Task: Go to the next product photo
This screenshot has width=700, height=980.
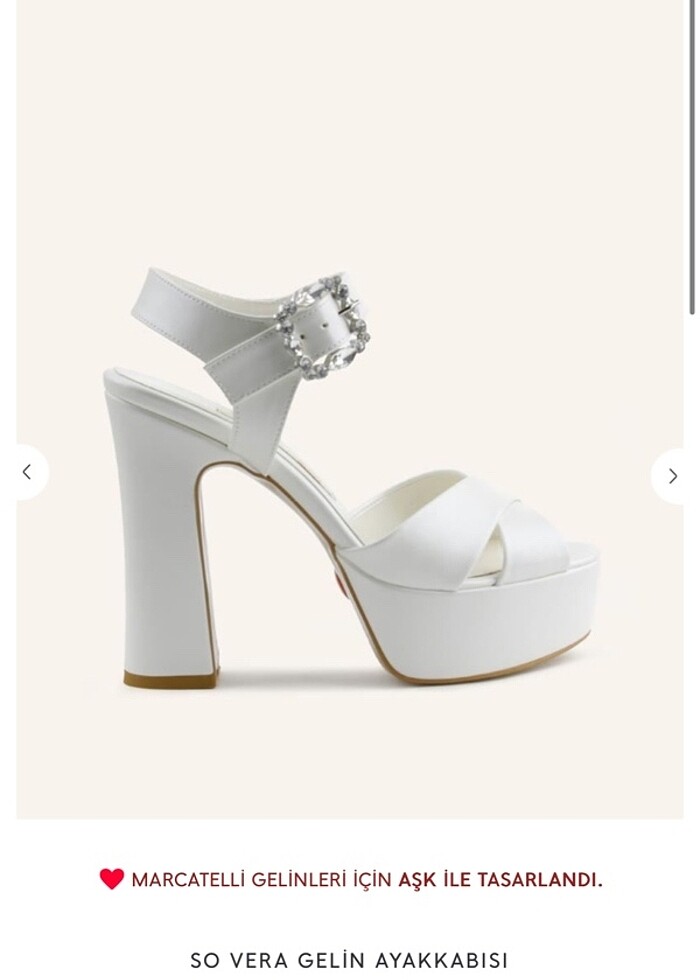Action: [x=673, y=476]
